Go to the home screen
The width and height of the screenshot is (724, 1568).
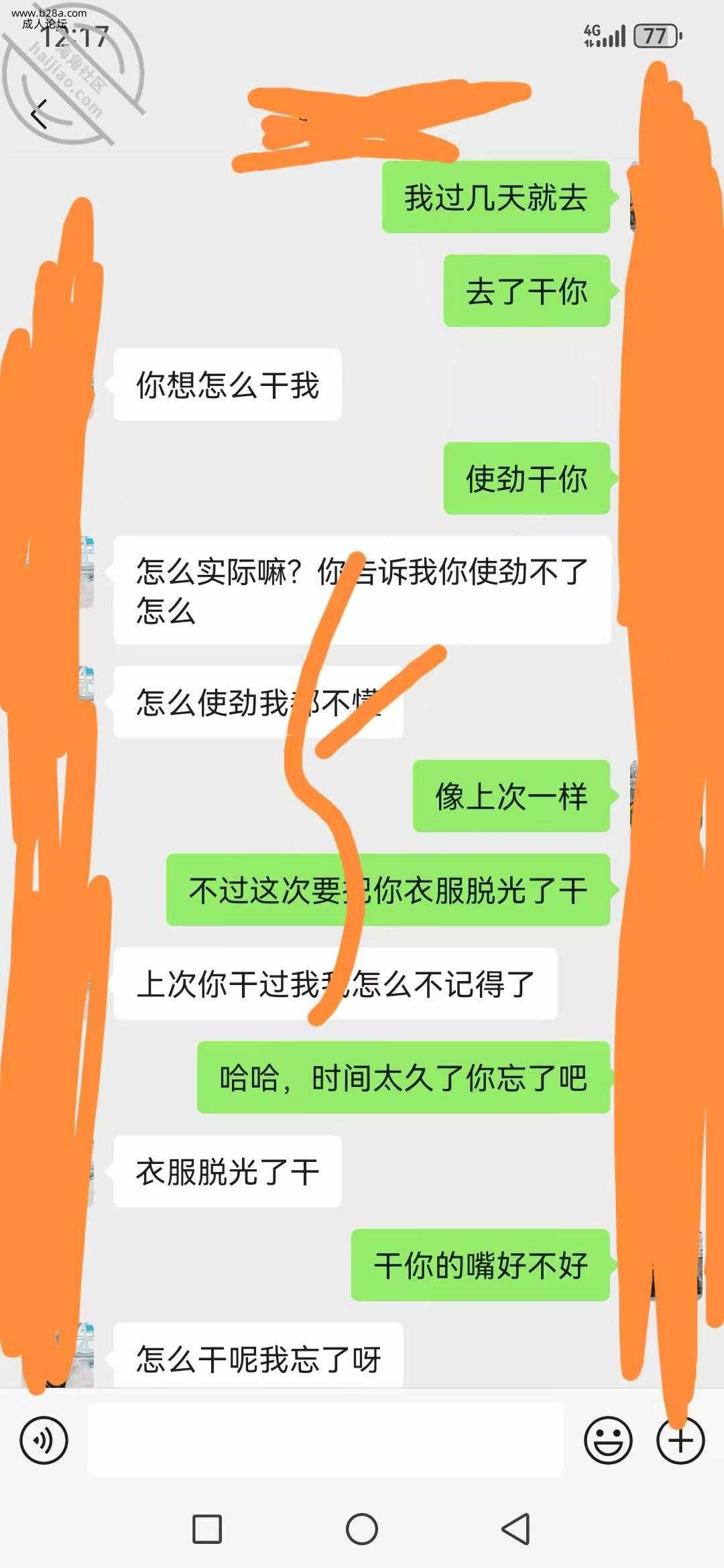click(362, 1529)
